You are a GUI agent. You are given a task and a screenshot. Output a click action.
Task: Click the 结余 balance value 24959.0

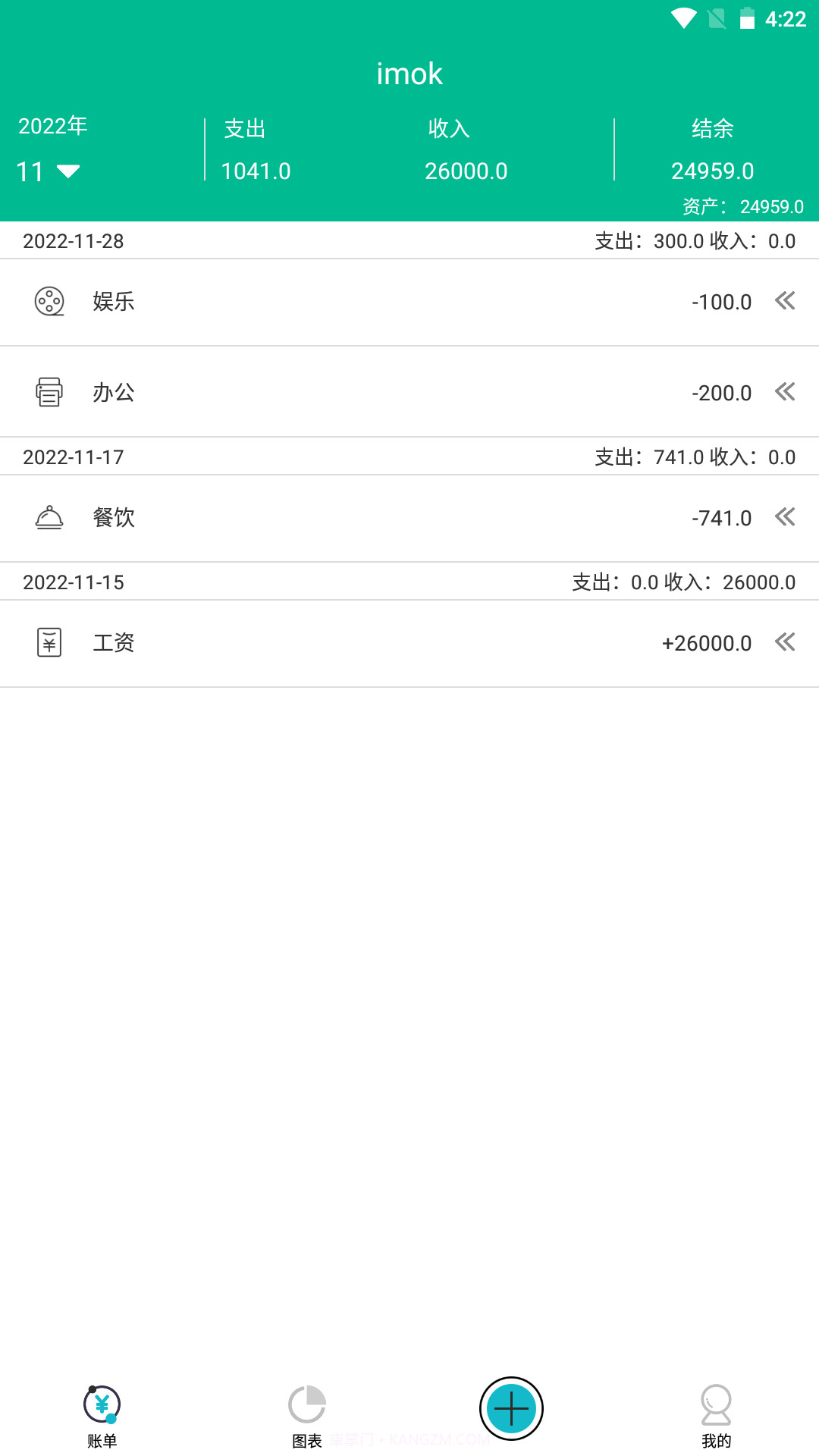click(x=712, y=171)
